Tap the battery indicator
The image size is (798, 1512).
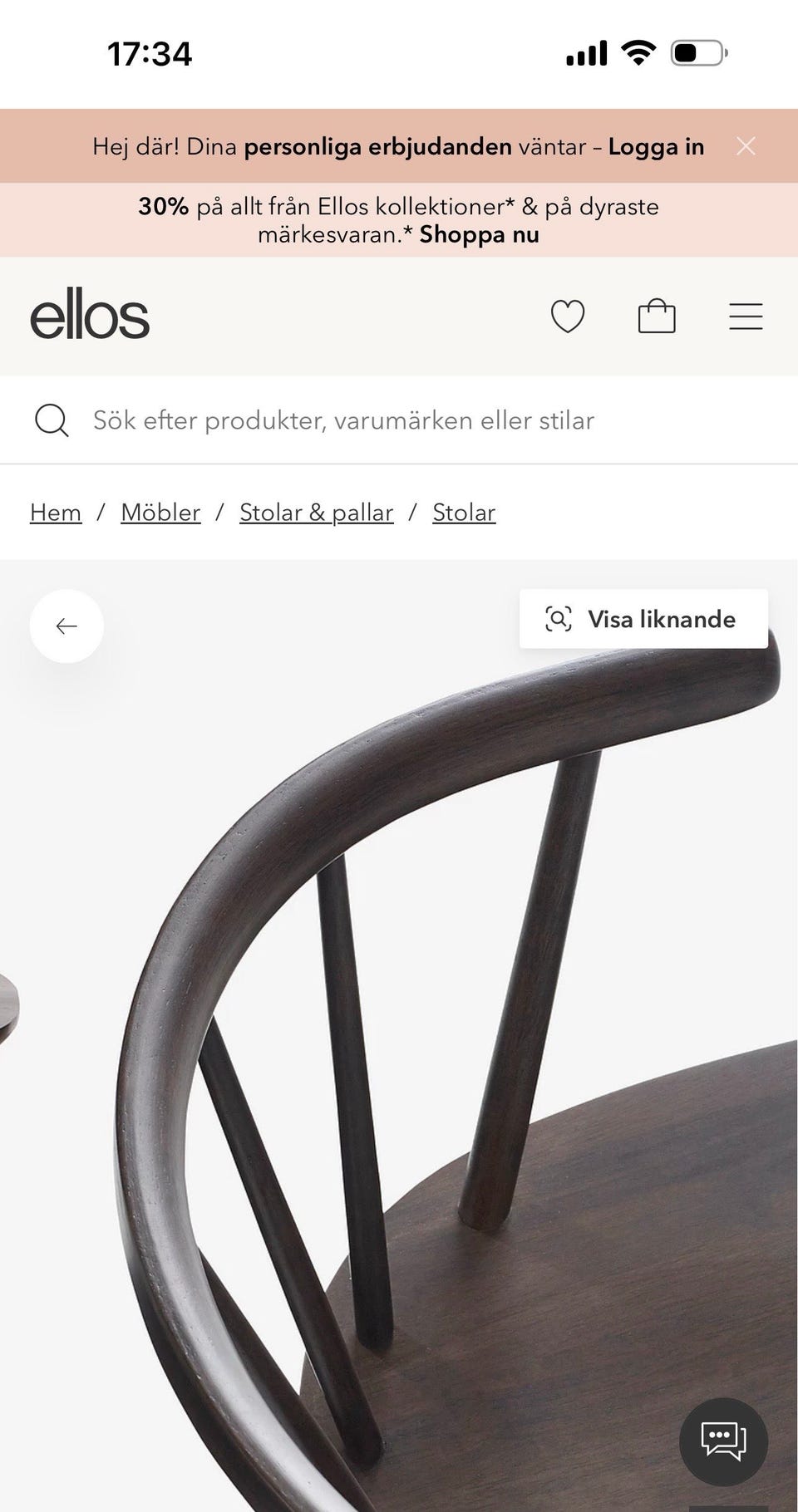click(x=698, y=52)
